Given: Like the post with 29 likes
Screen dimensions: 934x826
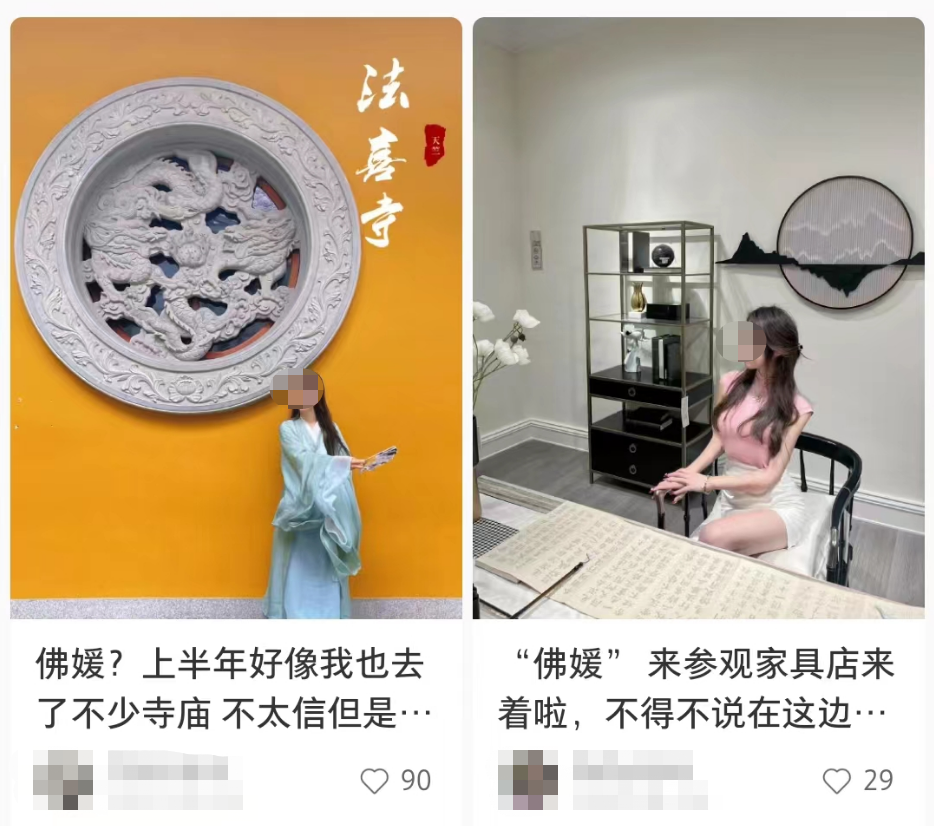Looking at the screenshot, I should (x=836, y=781).
